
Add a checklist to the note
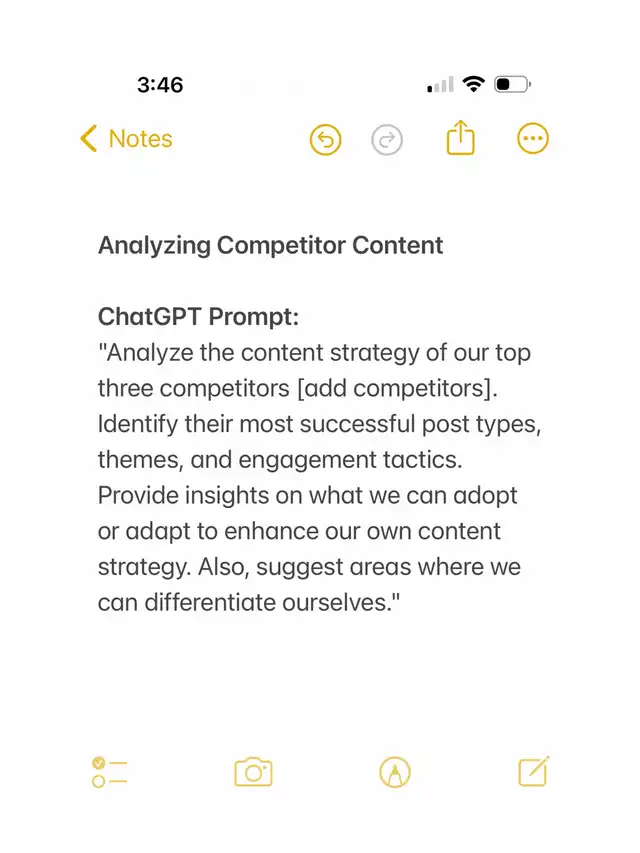[109, 772]
